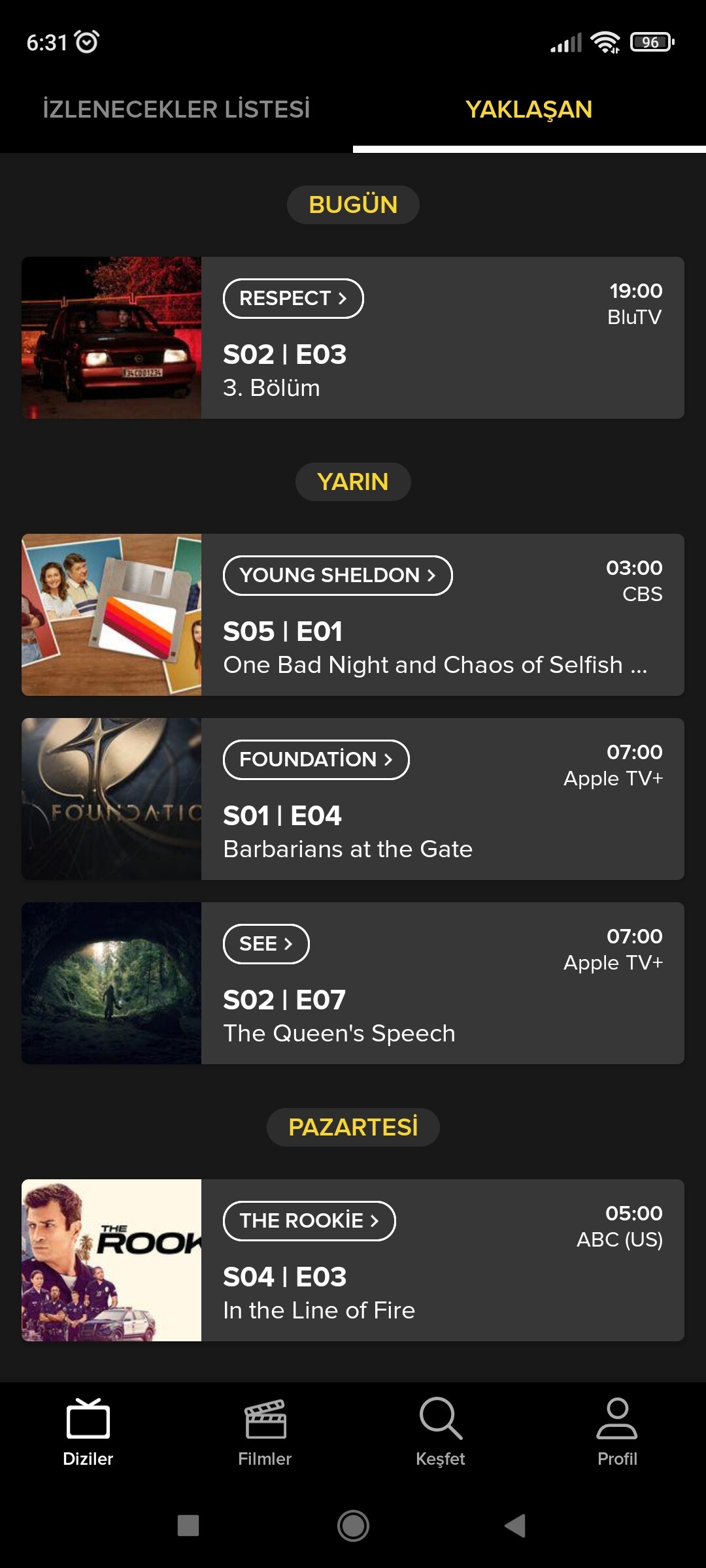Select the Yaklaşan tab
The height and width of the screenshot is (1568, 706).
pyautogui.click(x=529, y=109)
